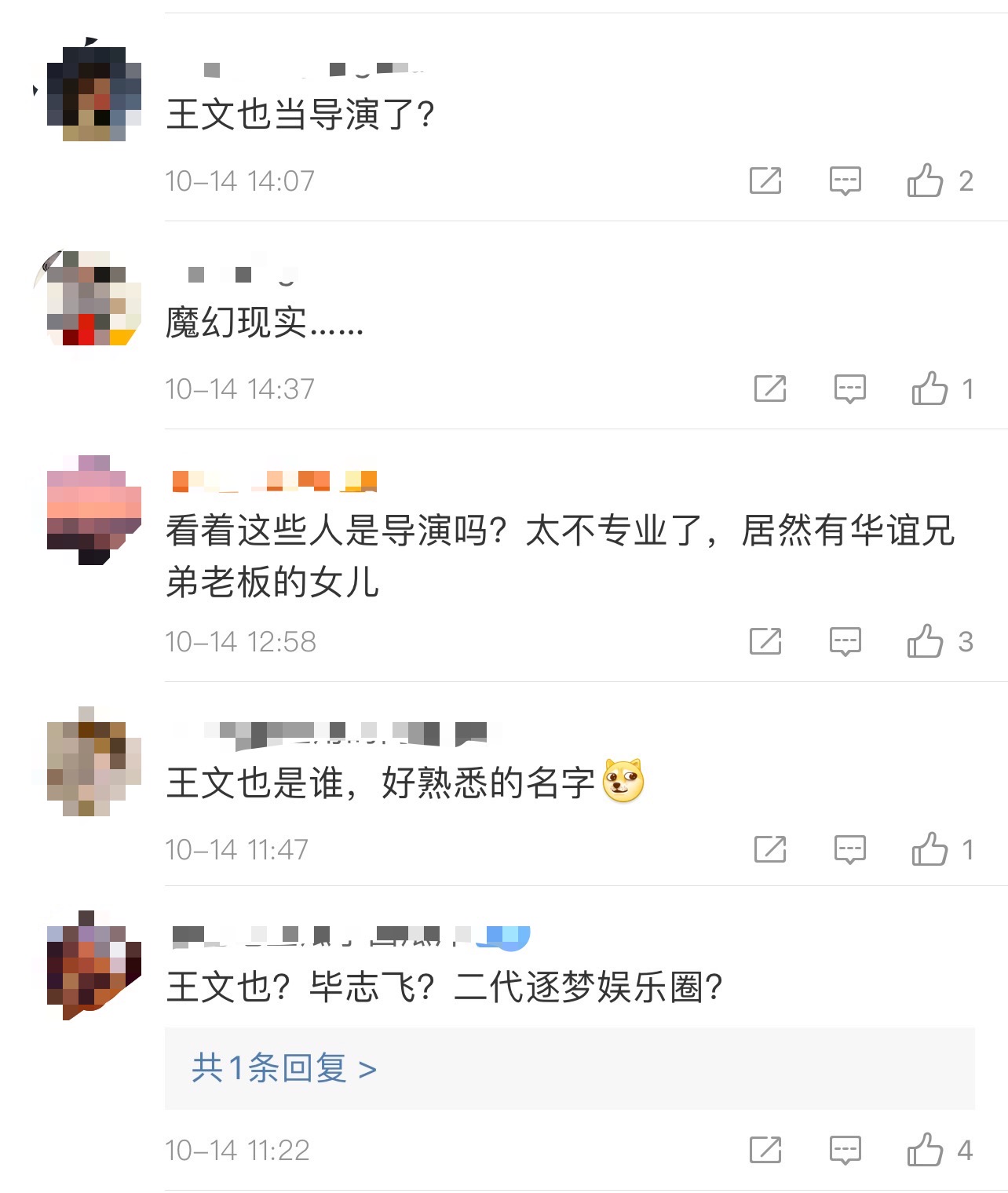The image size is (1008, 1193).
Task: Open the first commenter's profile avatar
Action: pyautogui.click(x=93, y=94)
